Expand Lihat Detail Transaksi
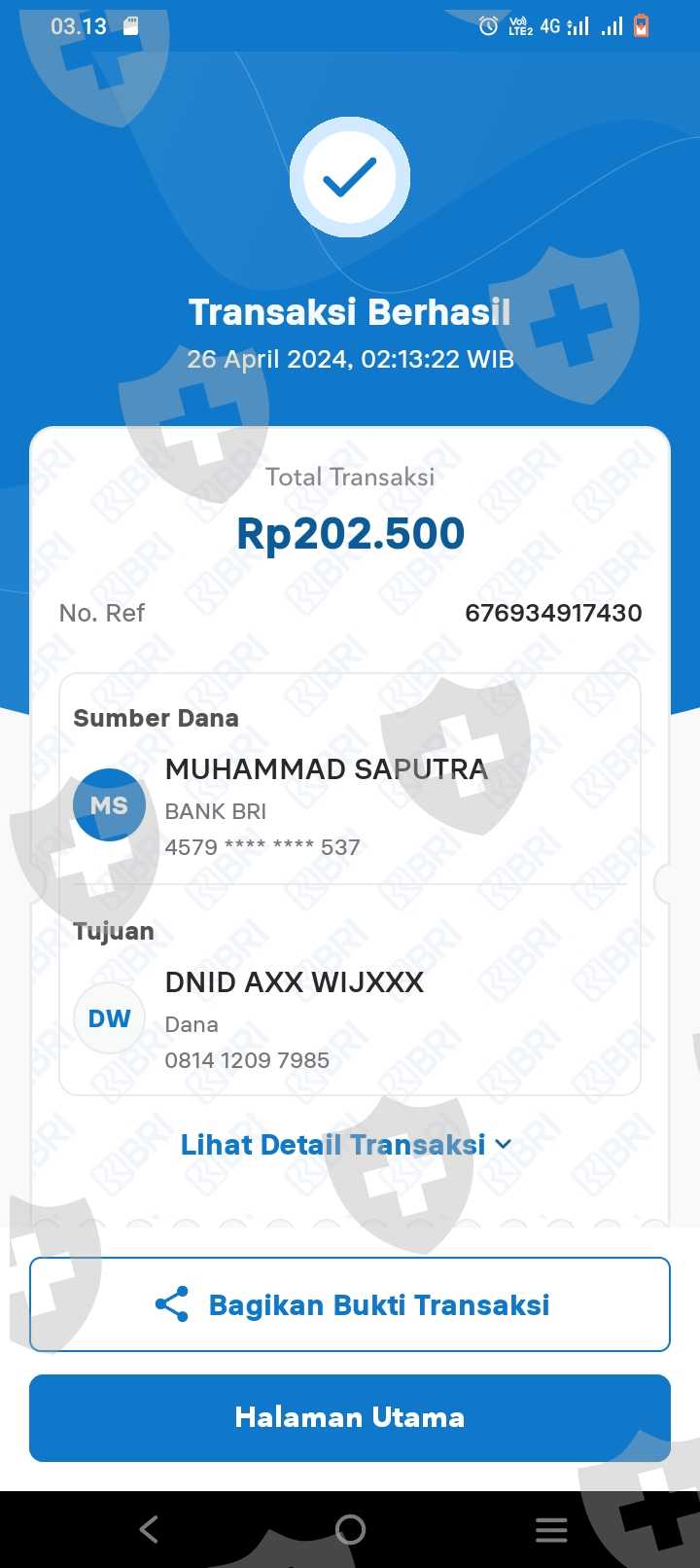Image resolution: width=700 pixels, height=1568 pixels. pos(345,1144)
